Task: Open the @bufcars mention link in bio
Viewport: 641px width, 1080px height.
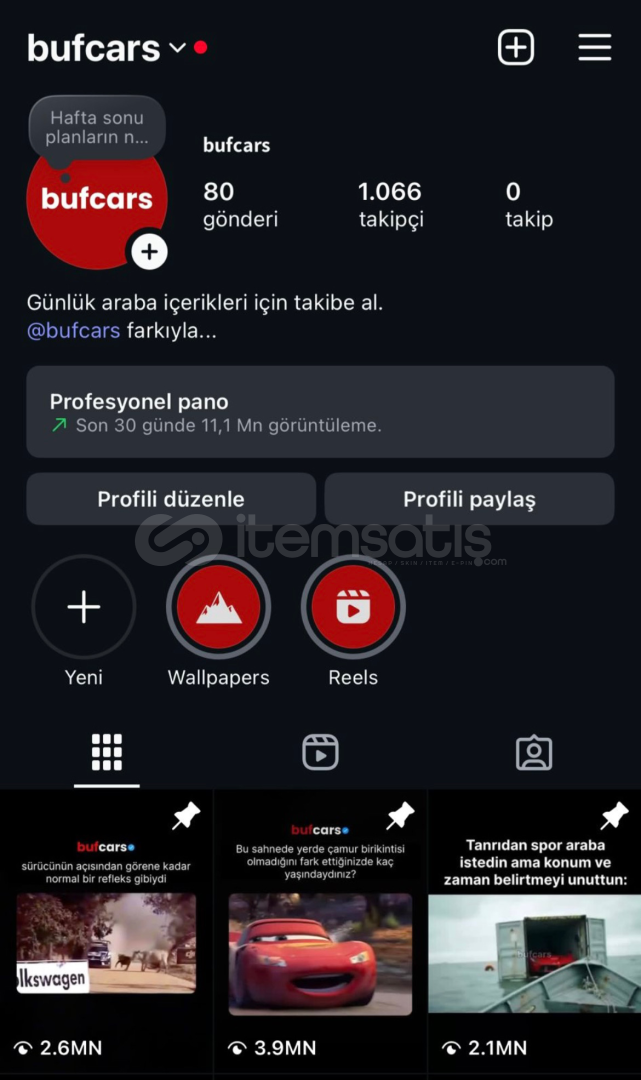Action: (x=73, y=331)
